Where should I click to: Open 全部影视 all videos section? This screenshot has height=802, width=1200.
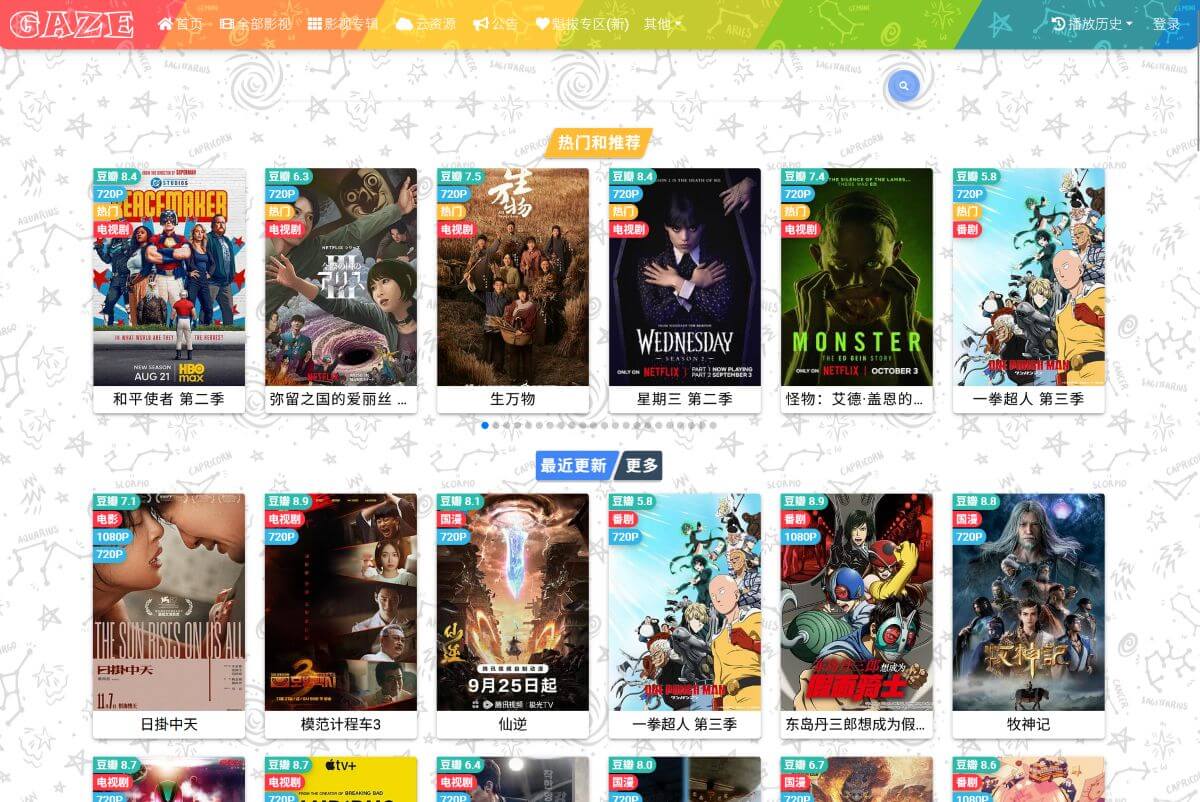pos(256,24)
